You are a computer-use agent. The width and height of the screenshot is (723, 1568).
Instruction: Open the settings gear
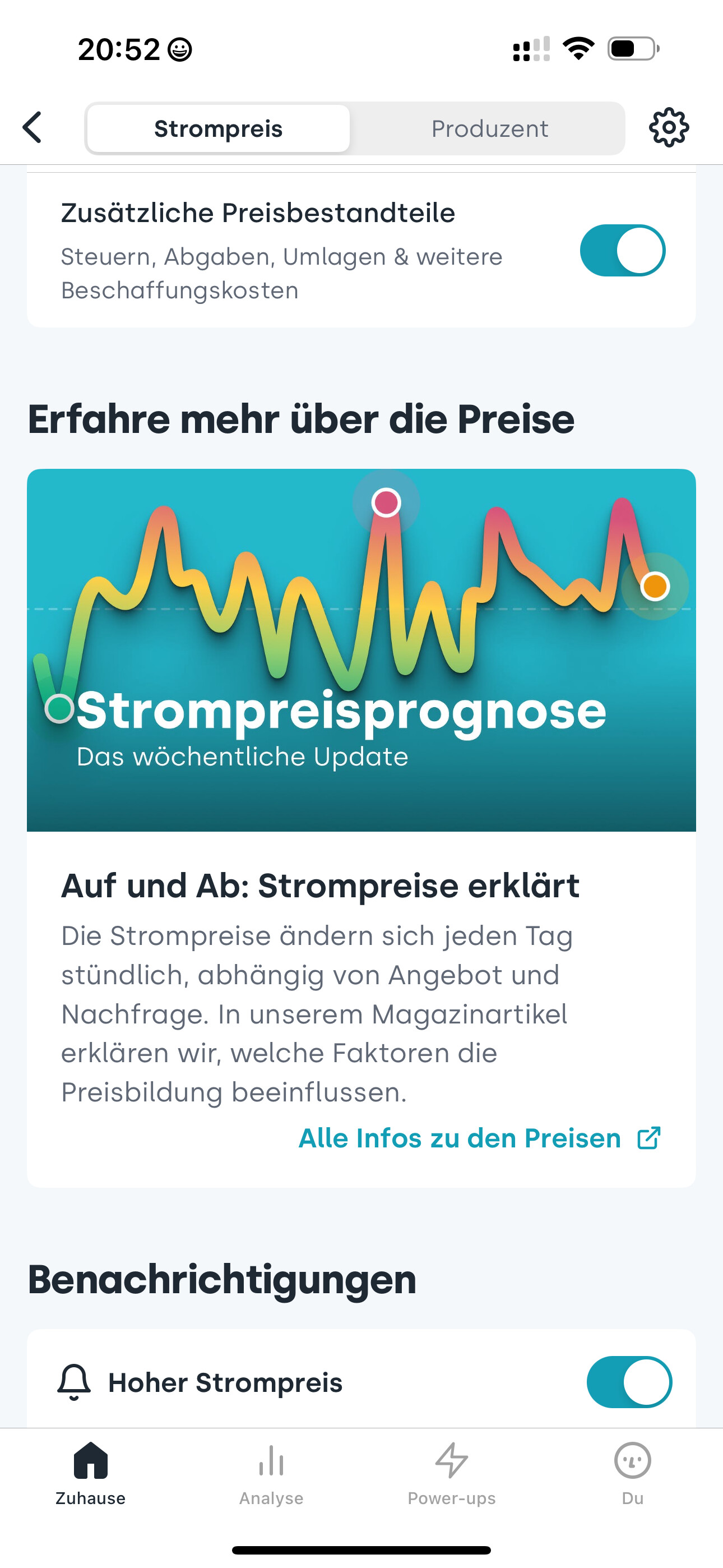pos(669,128)
